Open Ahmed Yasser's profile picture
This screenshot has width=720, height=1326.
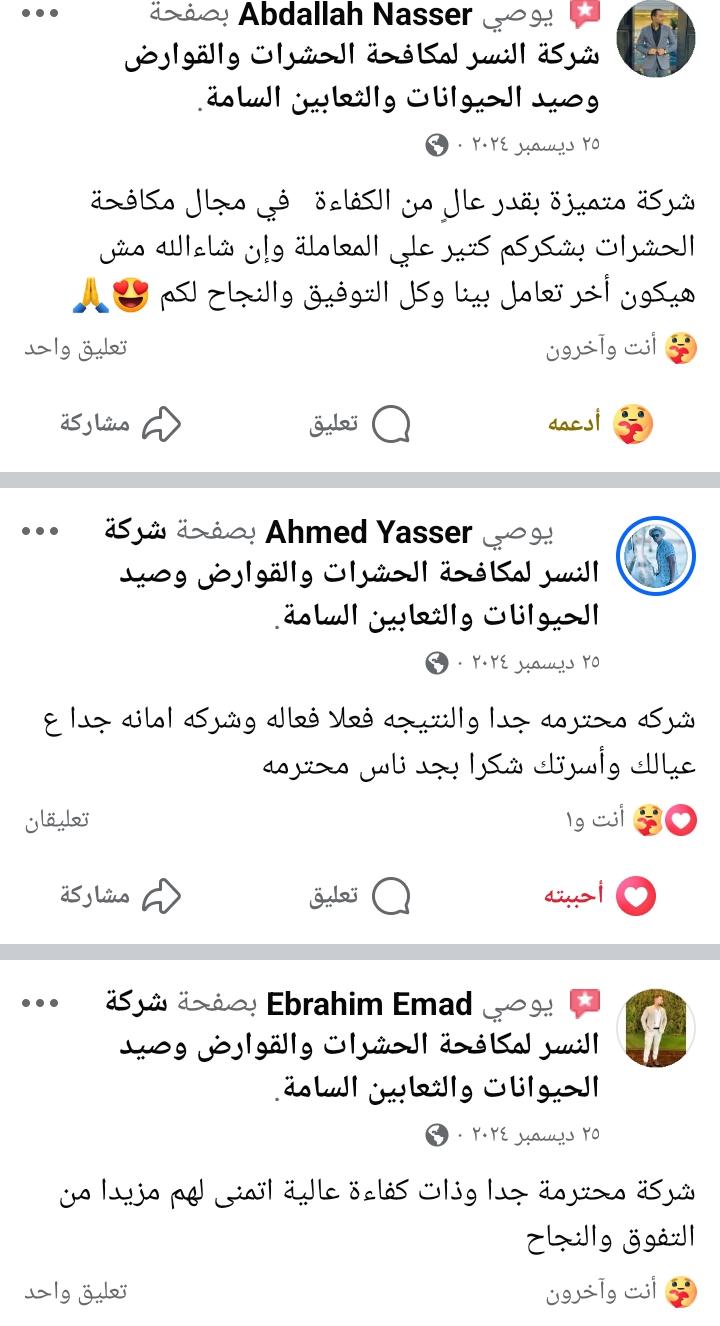(656, 556)
